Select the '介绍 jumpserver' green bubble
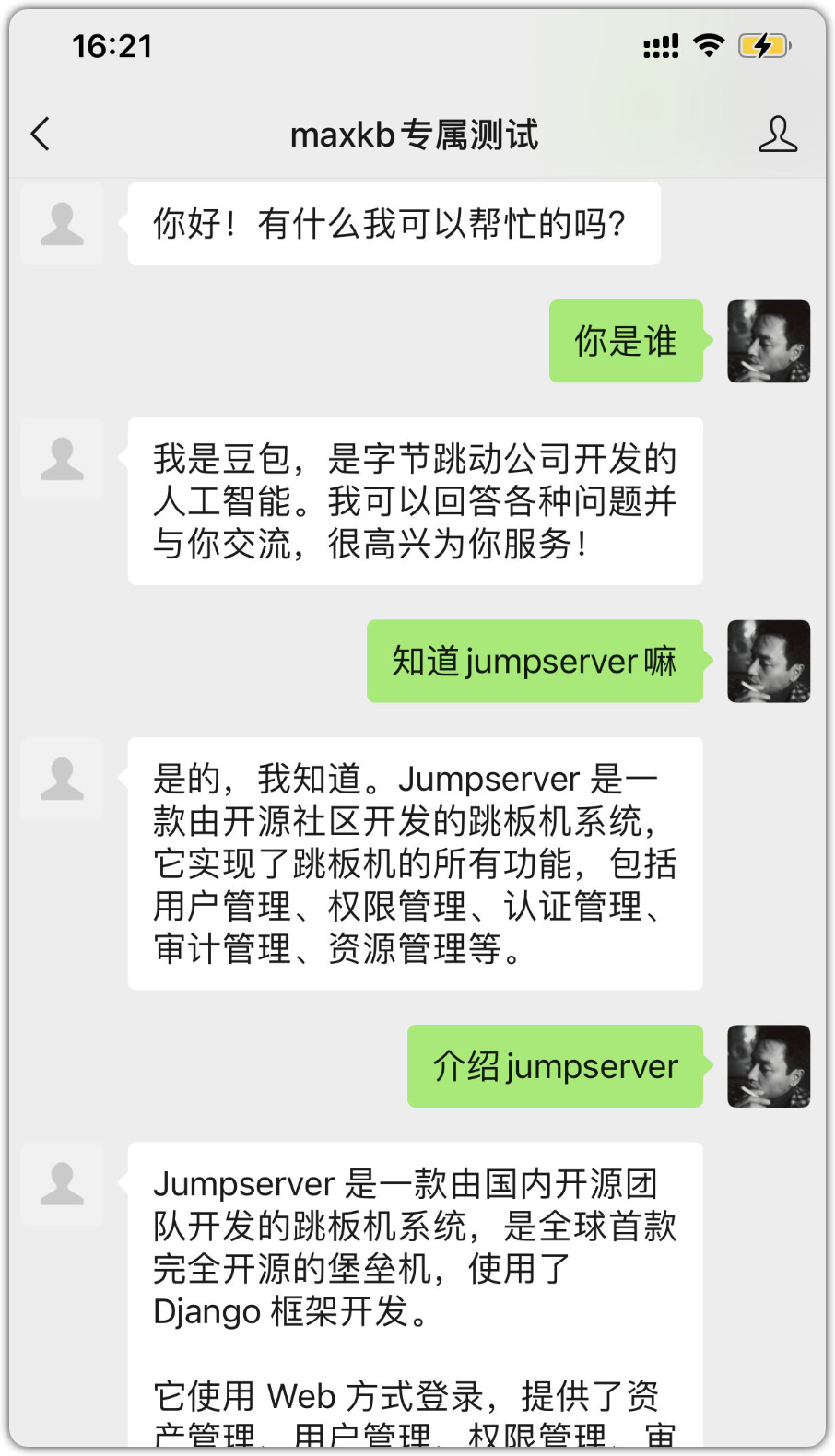The height and width of the screenshot is (1456, 835). tap(554, 1065)
